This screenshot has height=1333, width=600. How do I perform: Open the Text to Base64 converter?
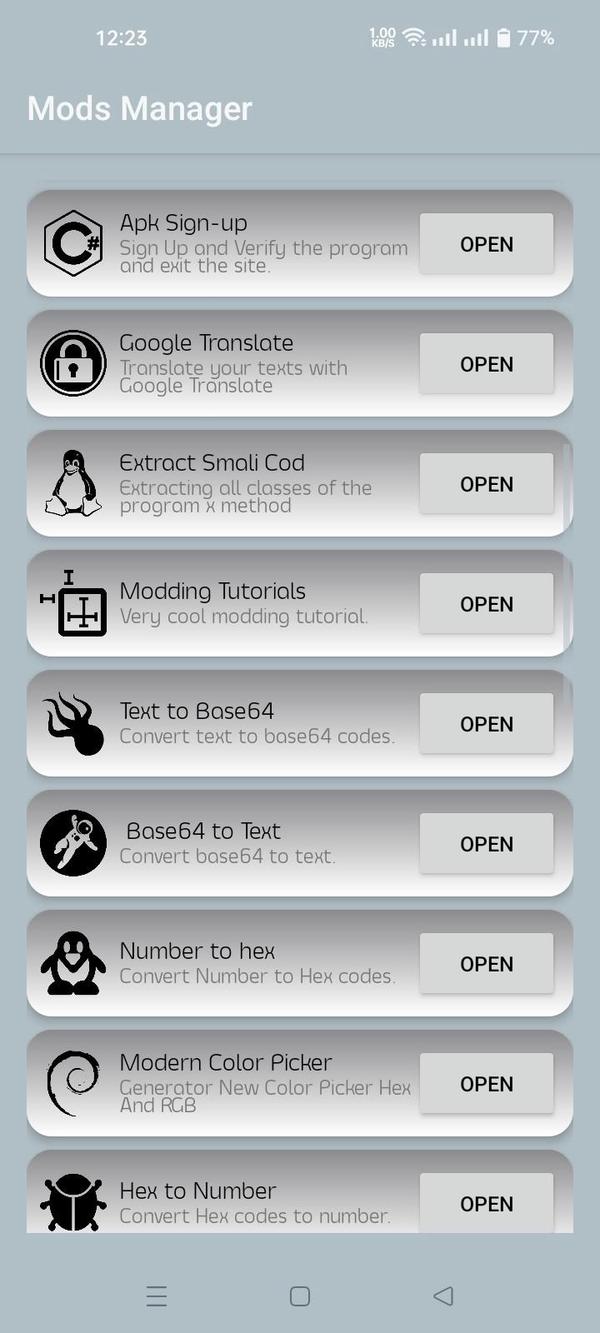486,724
